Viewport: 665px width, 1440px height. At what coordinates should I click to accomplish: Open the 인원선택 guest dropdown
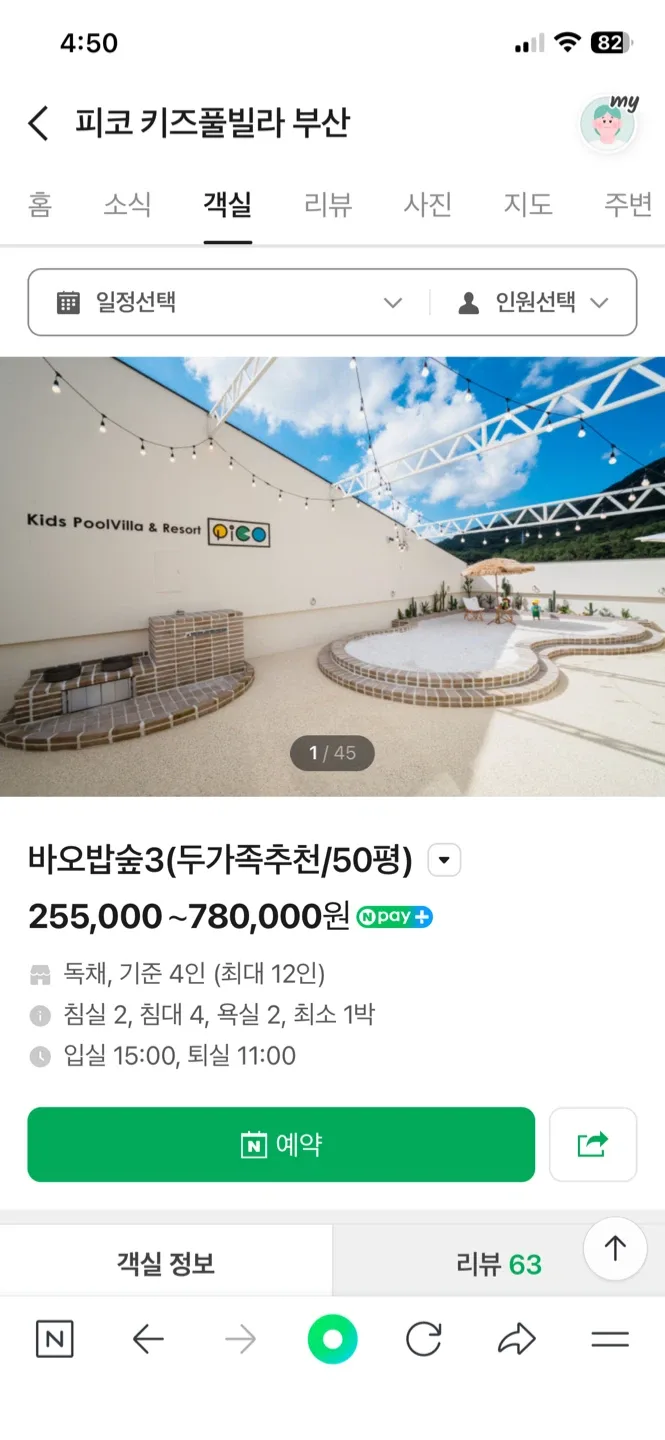[x=533, y=302]
